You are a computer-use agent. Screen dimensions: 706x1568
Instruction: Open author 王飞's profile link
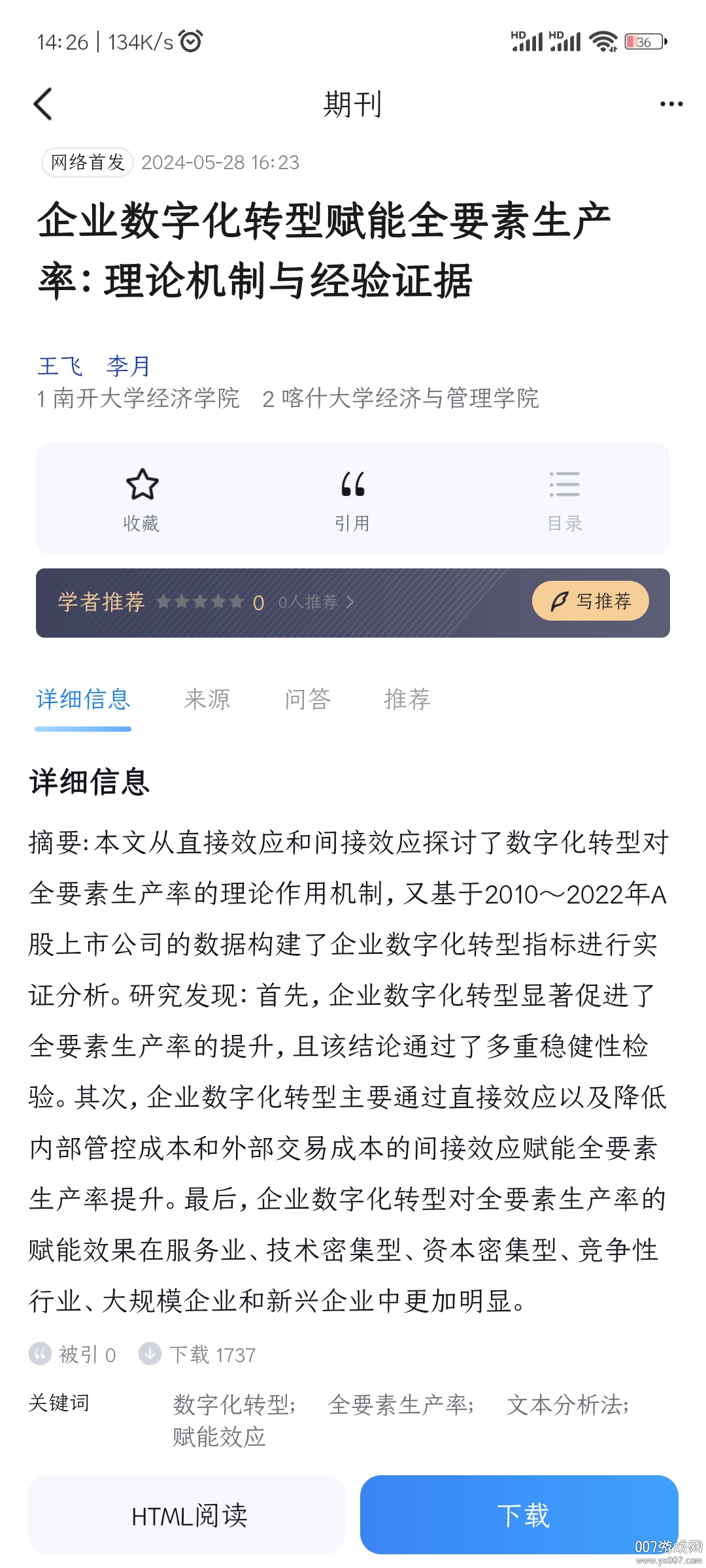[59, 366]
